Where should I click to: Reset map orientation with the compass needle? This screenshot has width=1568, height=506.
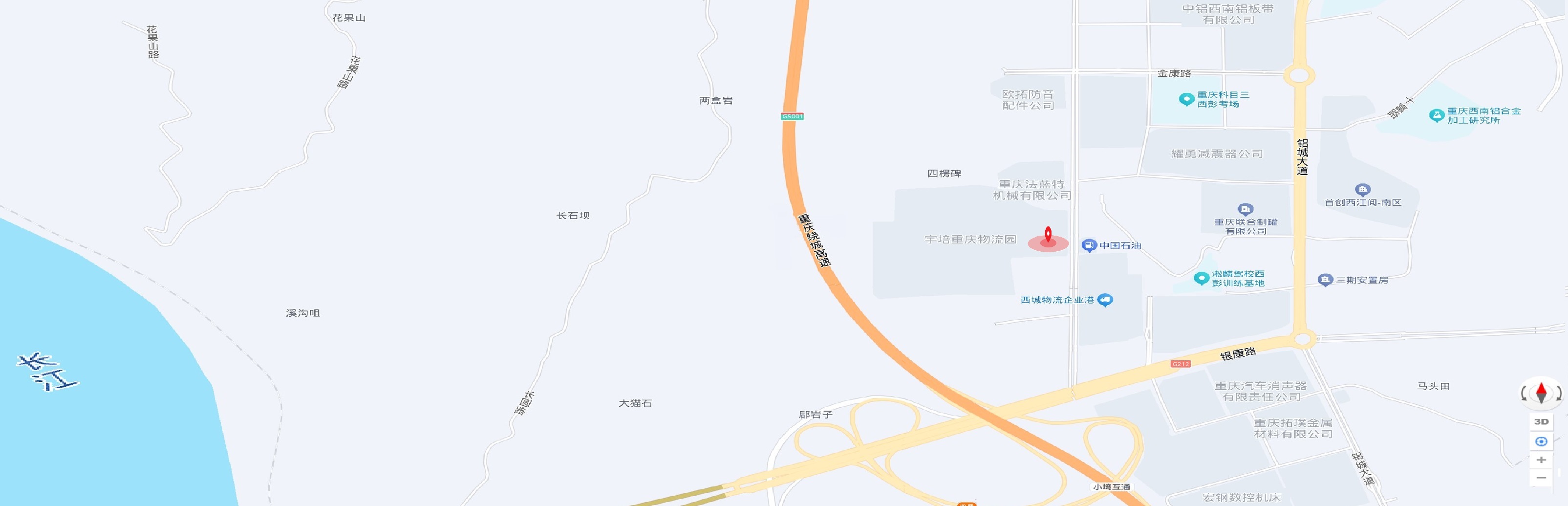(x=1541, y=393)
